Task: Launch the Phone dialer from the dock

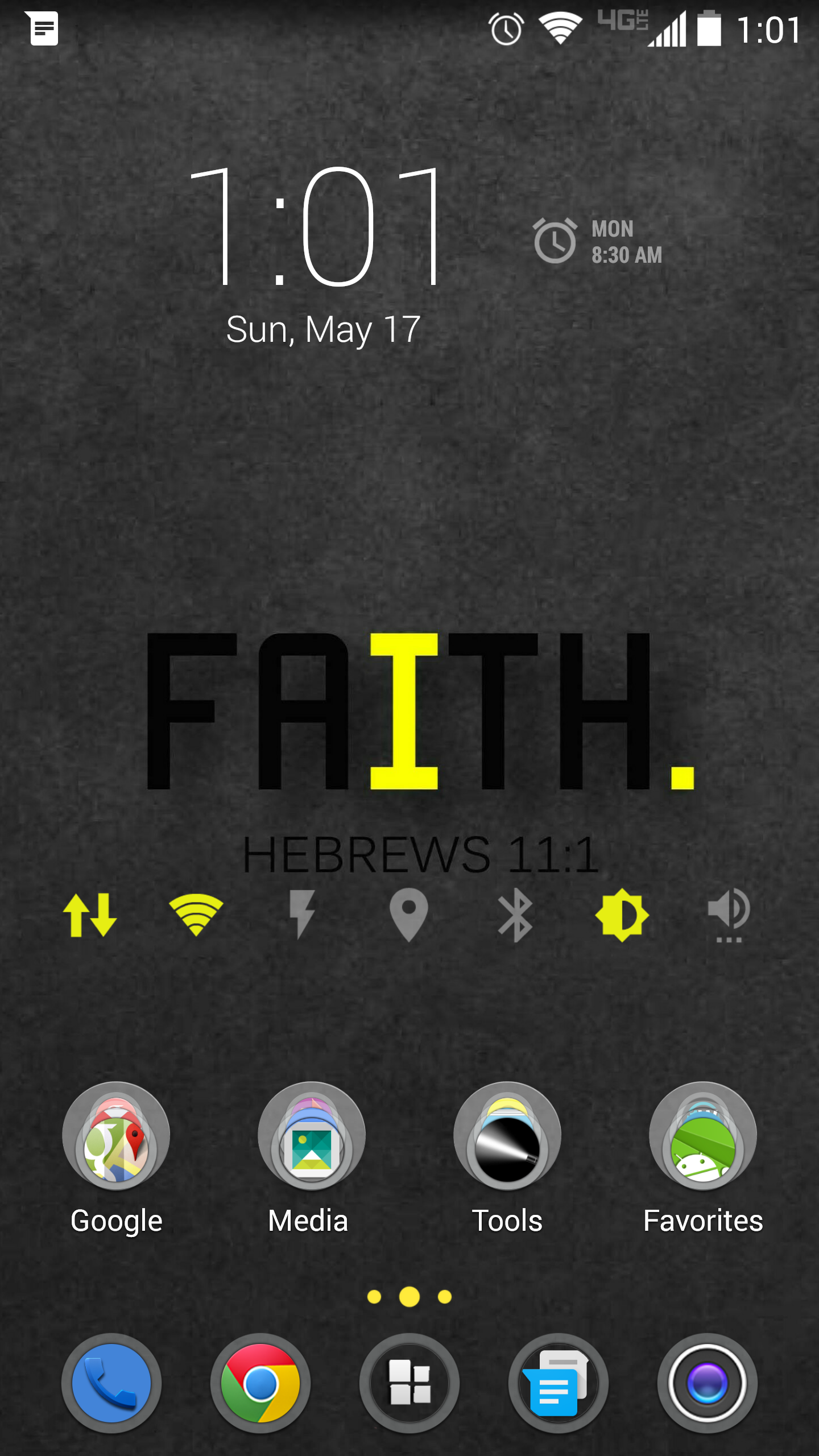Action: tap(111, 1383)
